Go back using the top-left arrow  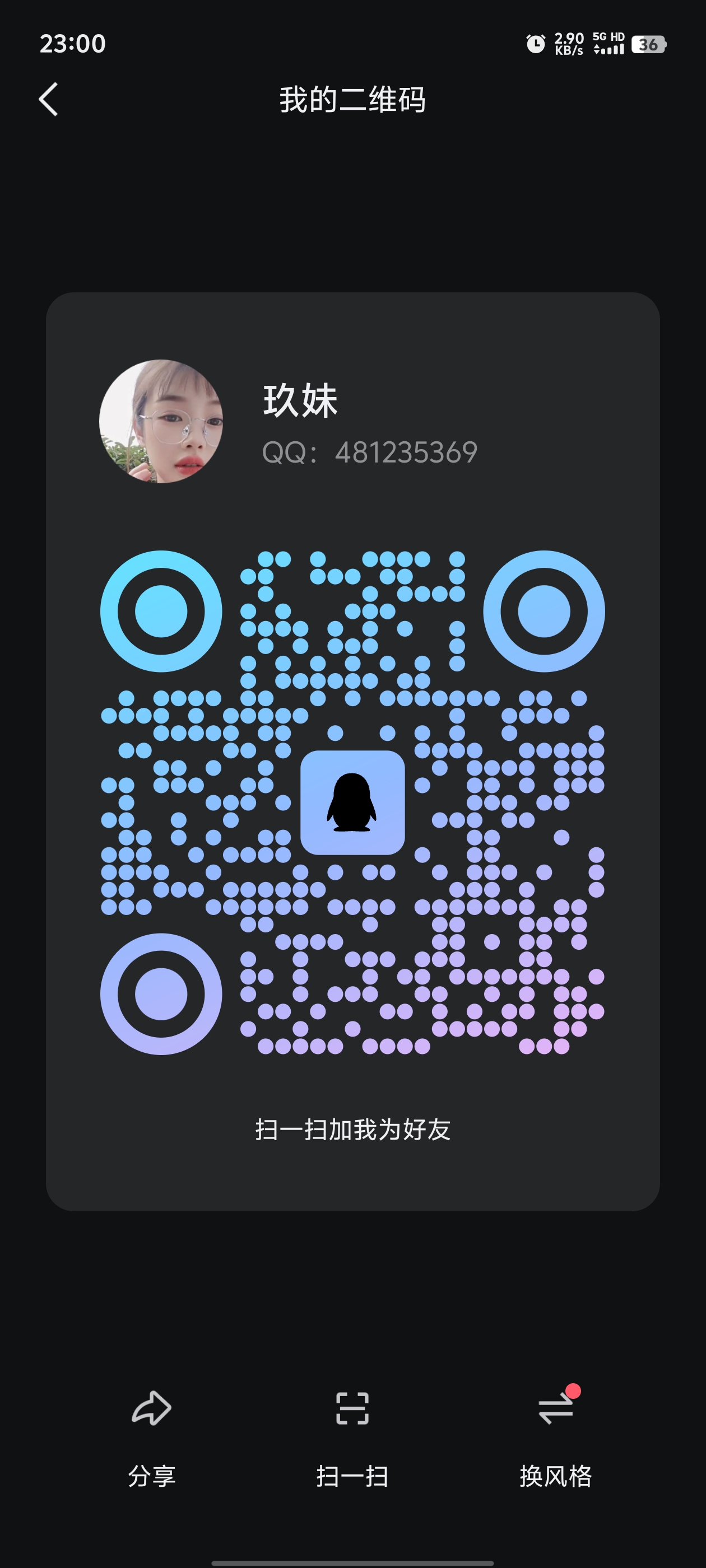tap(49, 99)
